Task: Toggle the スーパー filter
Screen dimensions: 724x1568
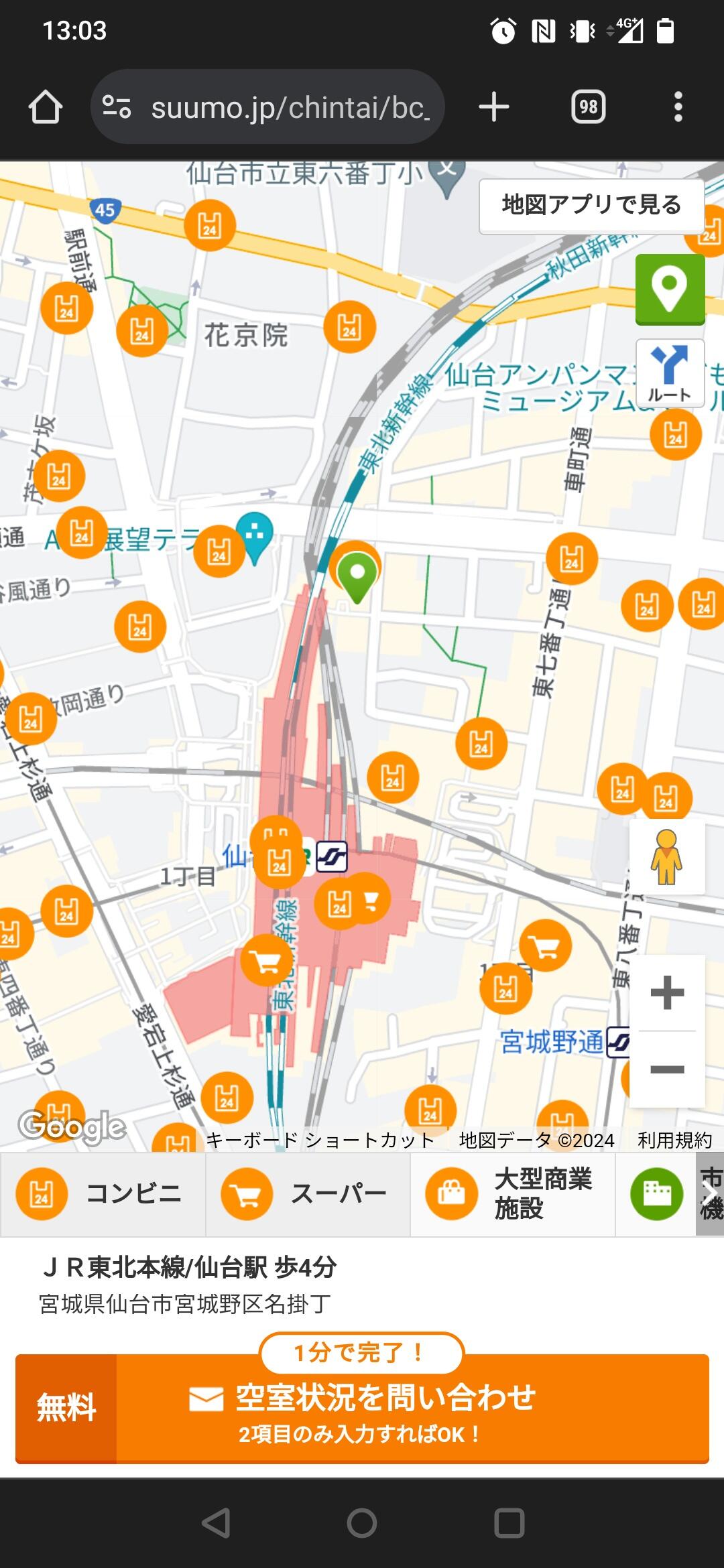Action: pyautogui.click(x=308, y=1194)
